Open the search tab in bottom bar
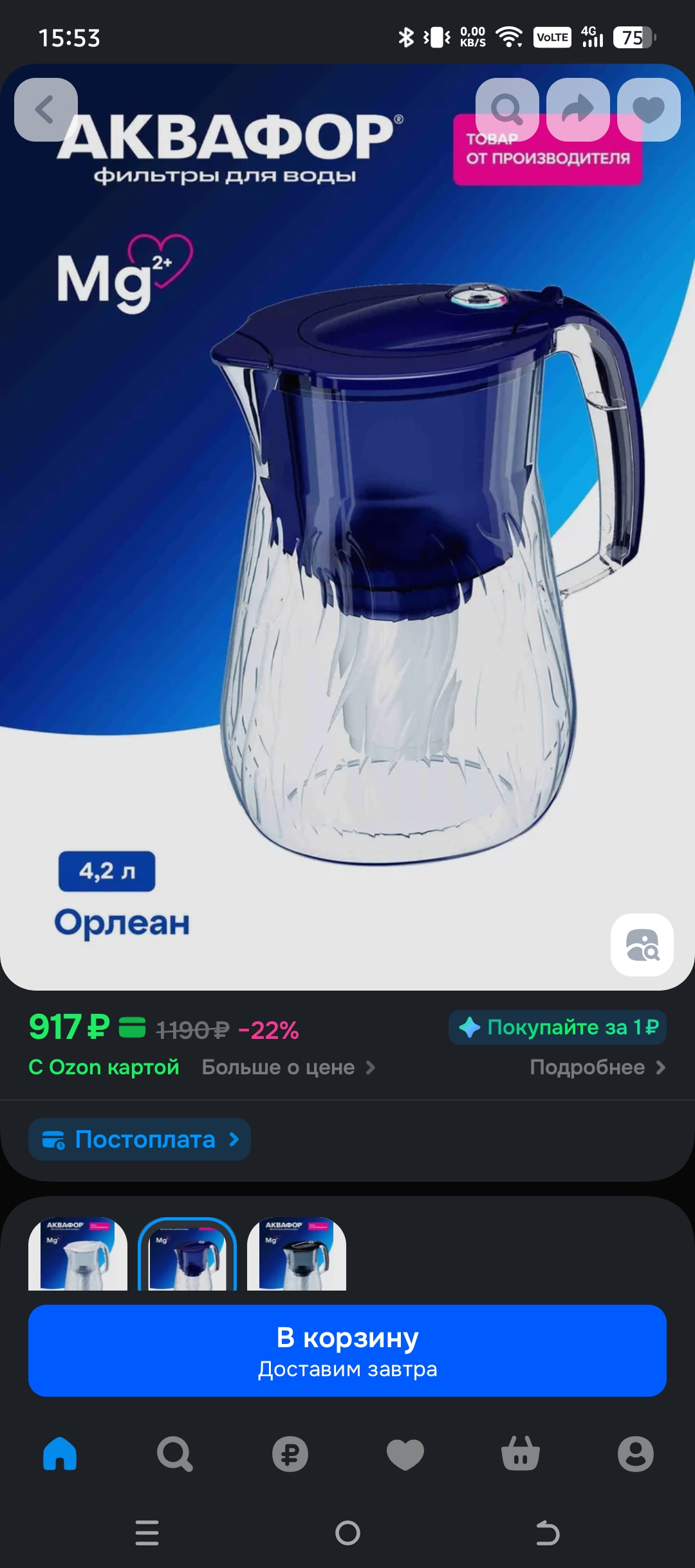This screenshot has width=695, height=1568. coord(174,1454)
